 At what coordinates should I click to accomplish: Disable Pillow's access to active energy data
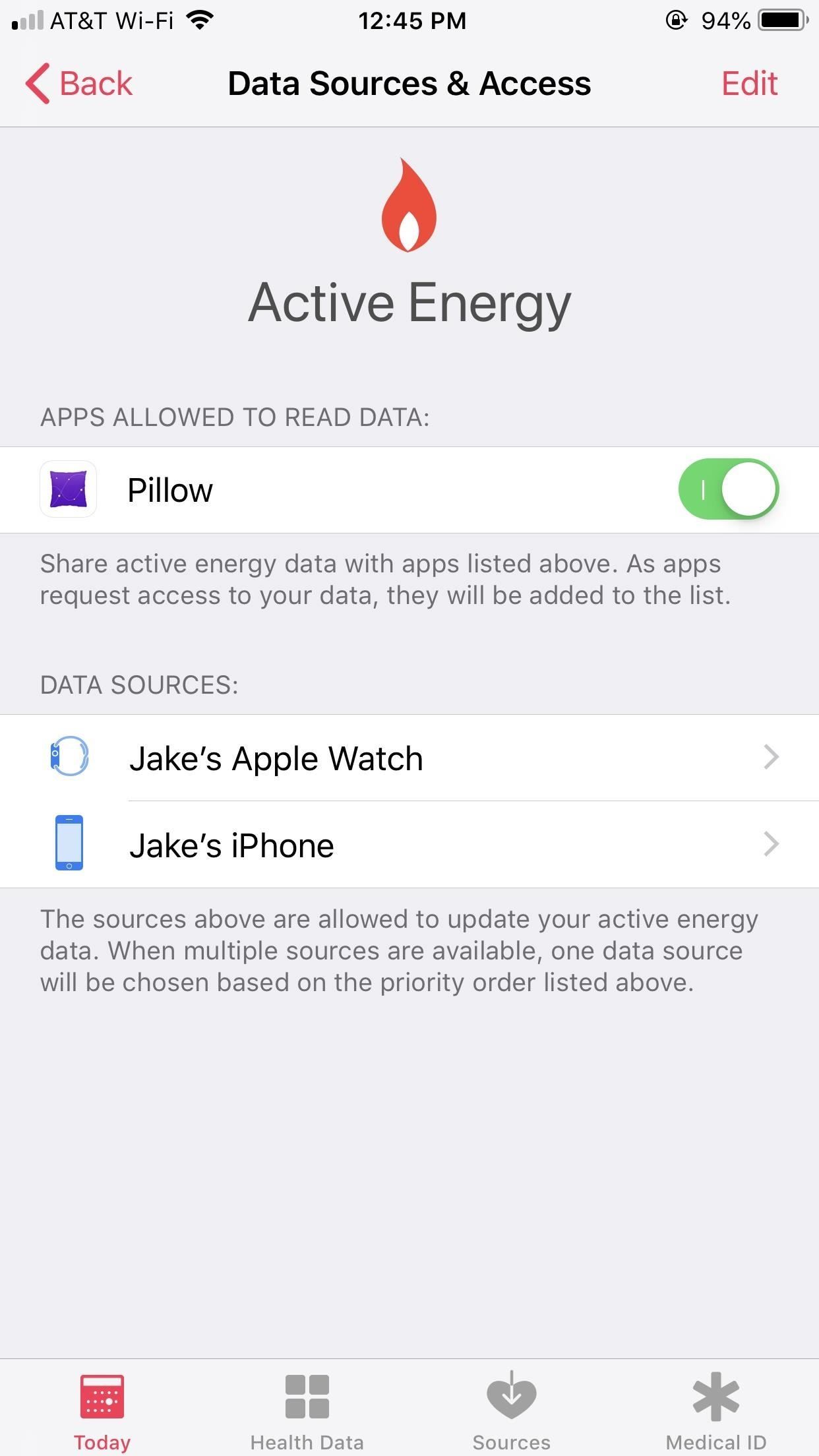(729, 489)
